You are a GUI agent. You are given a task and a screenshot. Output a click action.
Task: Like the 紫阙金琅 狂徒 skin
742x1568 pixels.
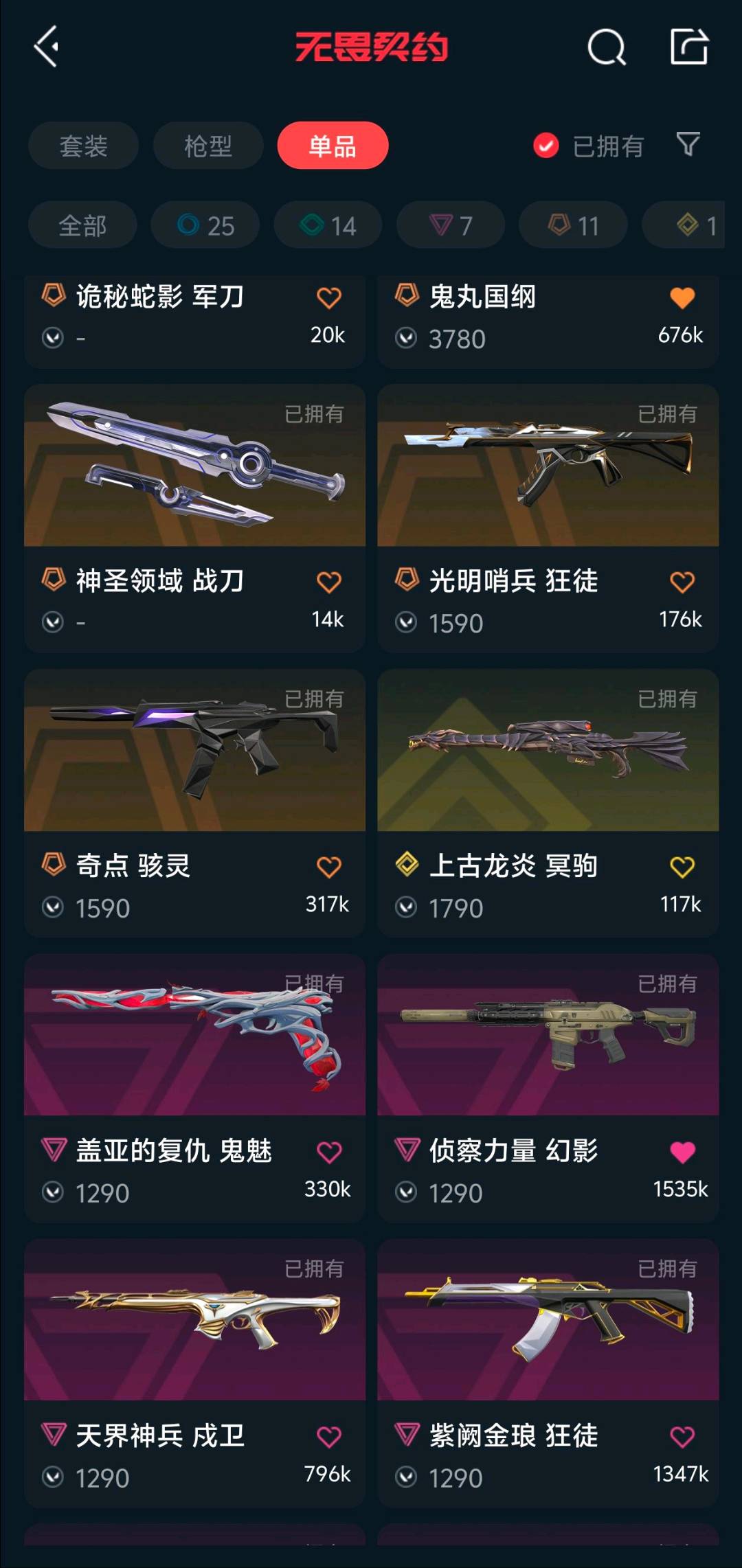pos(682,1437)
